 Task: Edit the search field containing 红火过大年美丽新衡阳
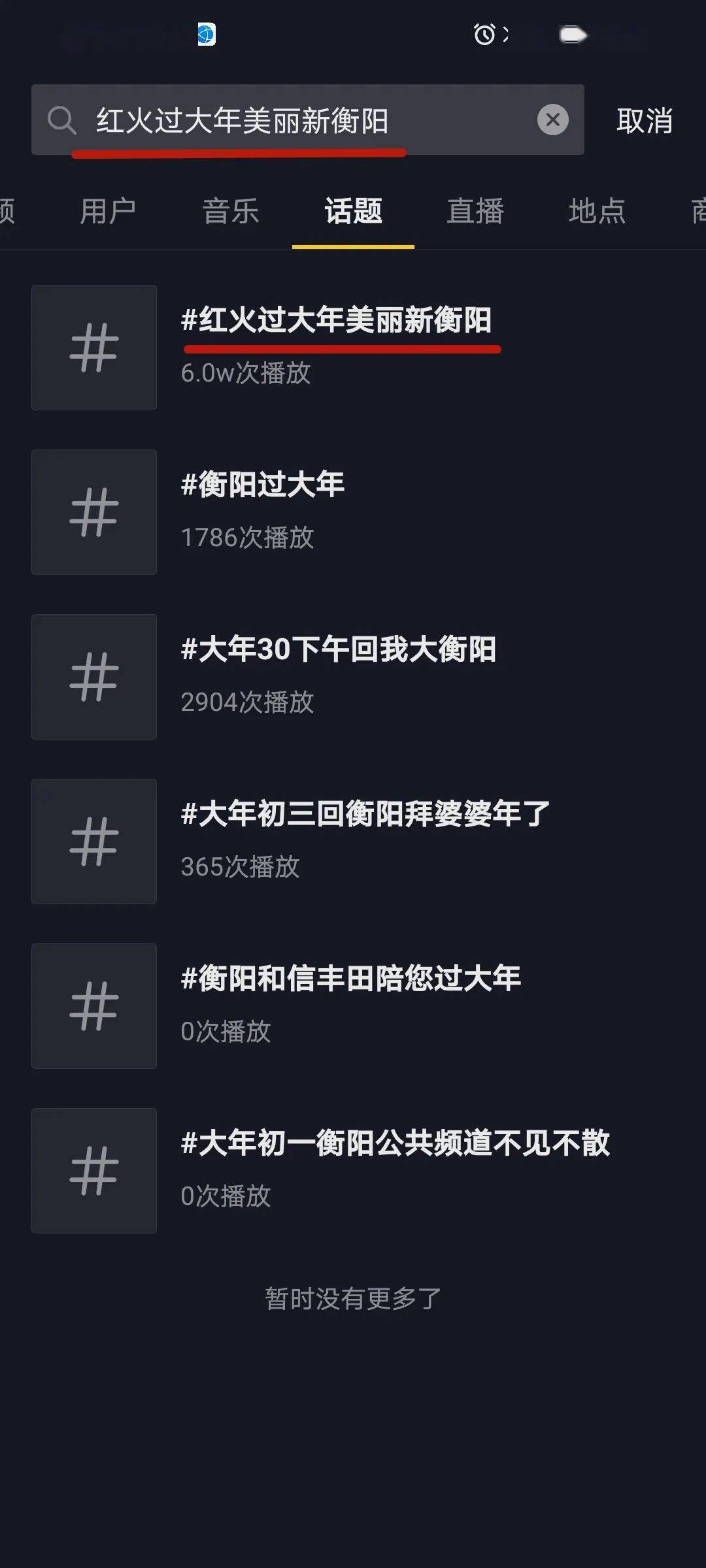pyautogui.click(x=307, y=120)
